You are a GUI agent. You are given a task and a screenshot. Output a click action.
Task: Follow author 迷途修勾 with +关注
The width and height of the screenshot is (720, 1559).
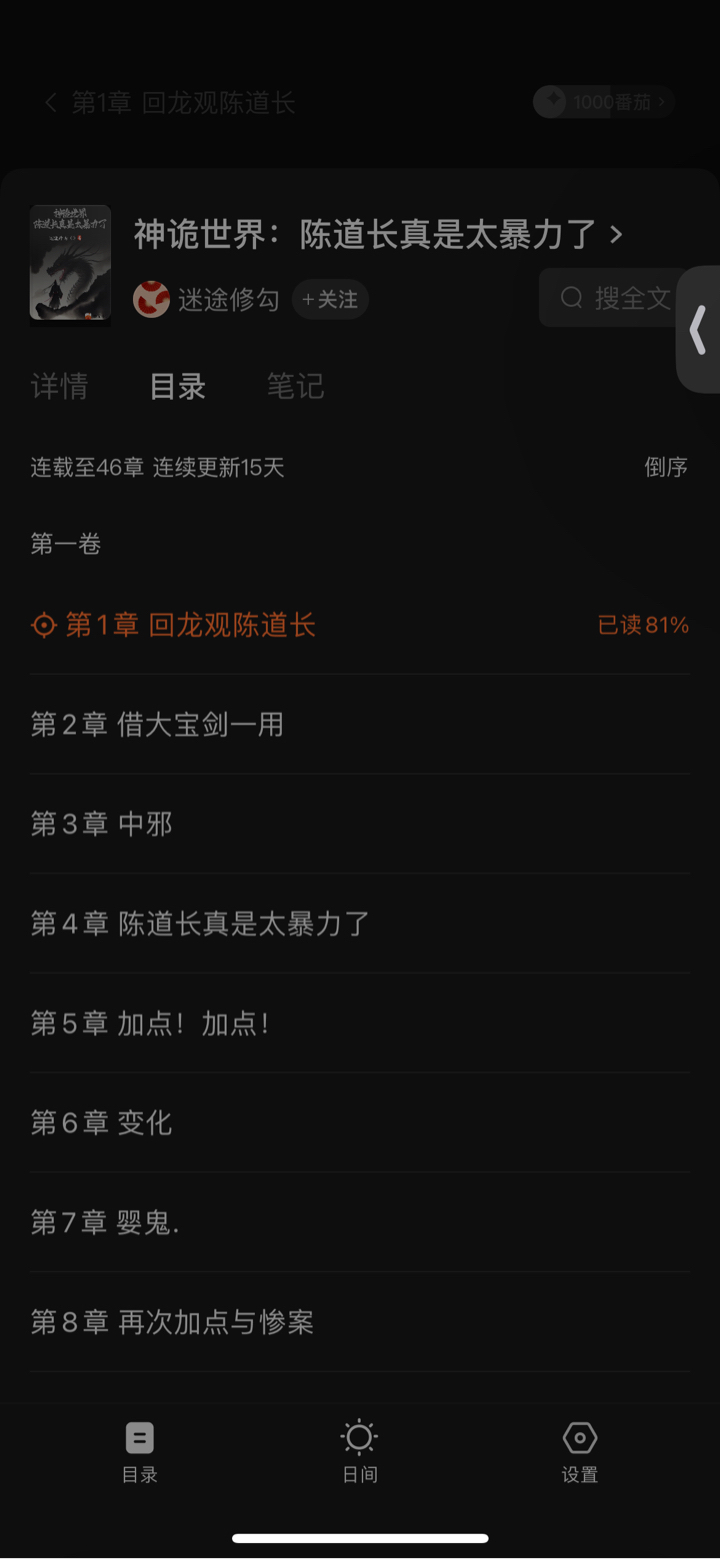point(330,299)
